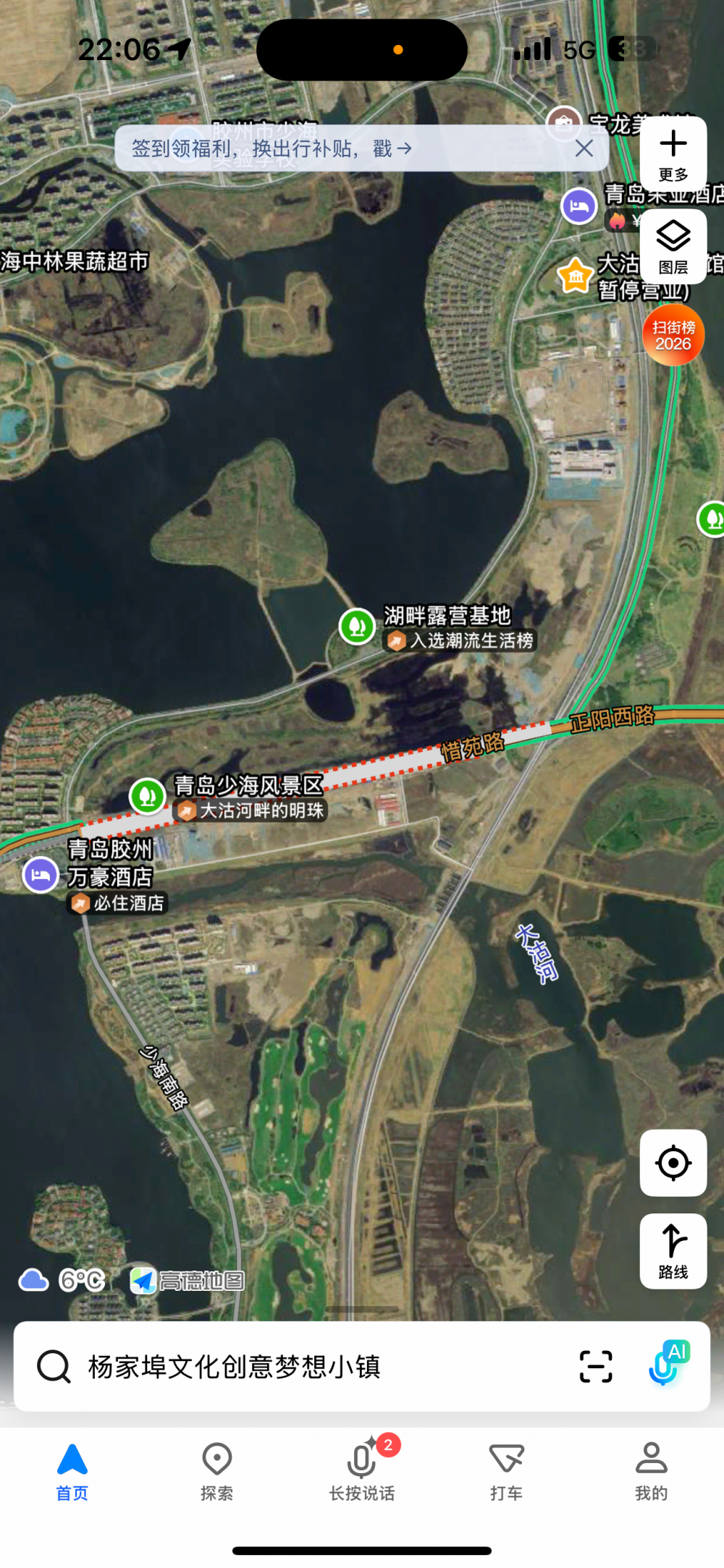Open the 更多 plus menu
This screenshot has width=724, height=1568.
tap(673, 153)
